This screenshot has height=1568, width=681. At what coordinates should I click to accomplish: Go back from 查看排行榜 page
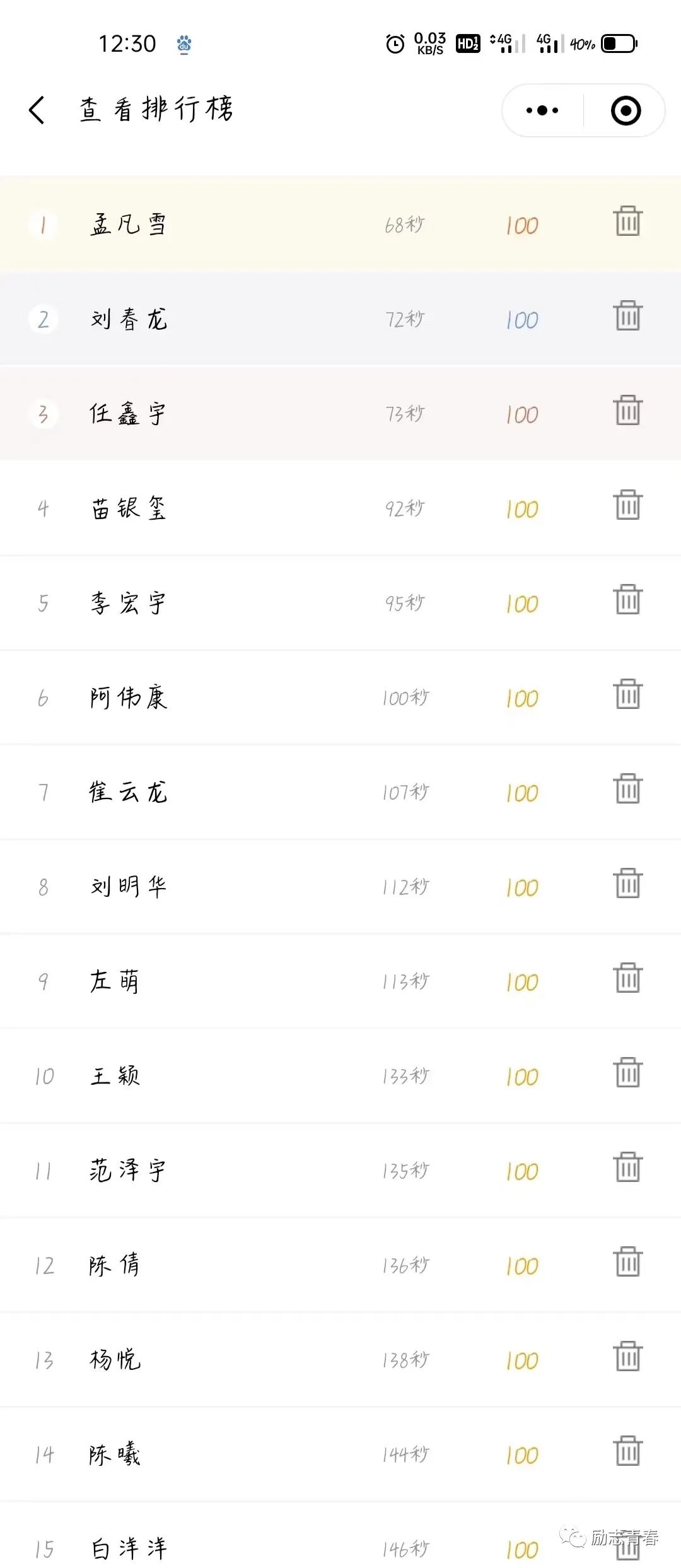coord(37,110)
